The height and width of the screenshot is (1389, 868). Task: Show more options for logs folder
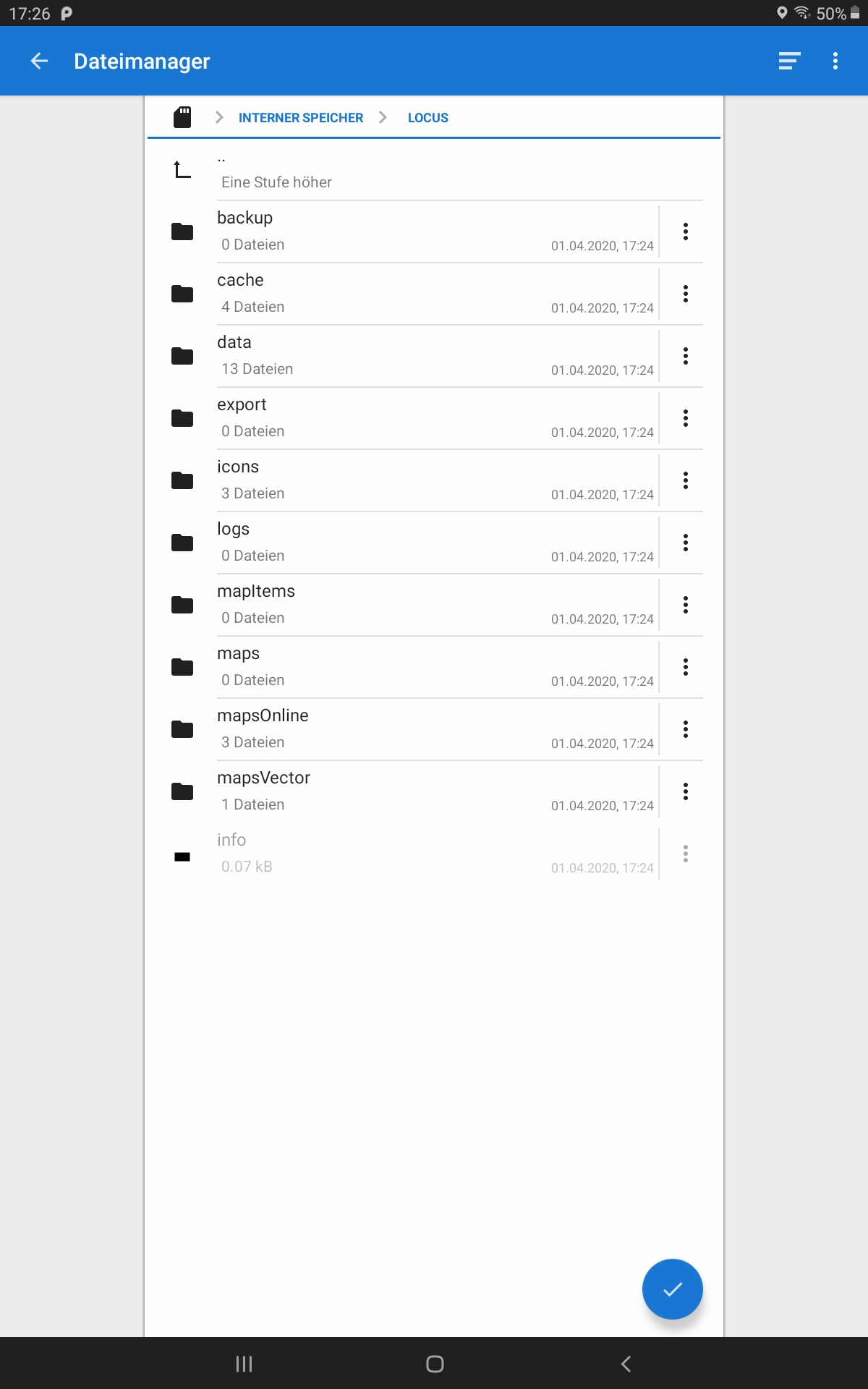[685, 543]
